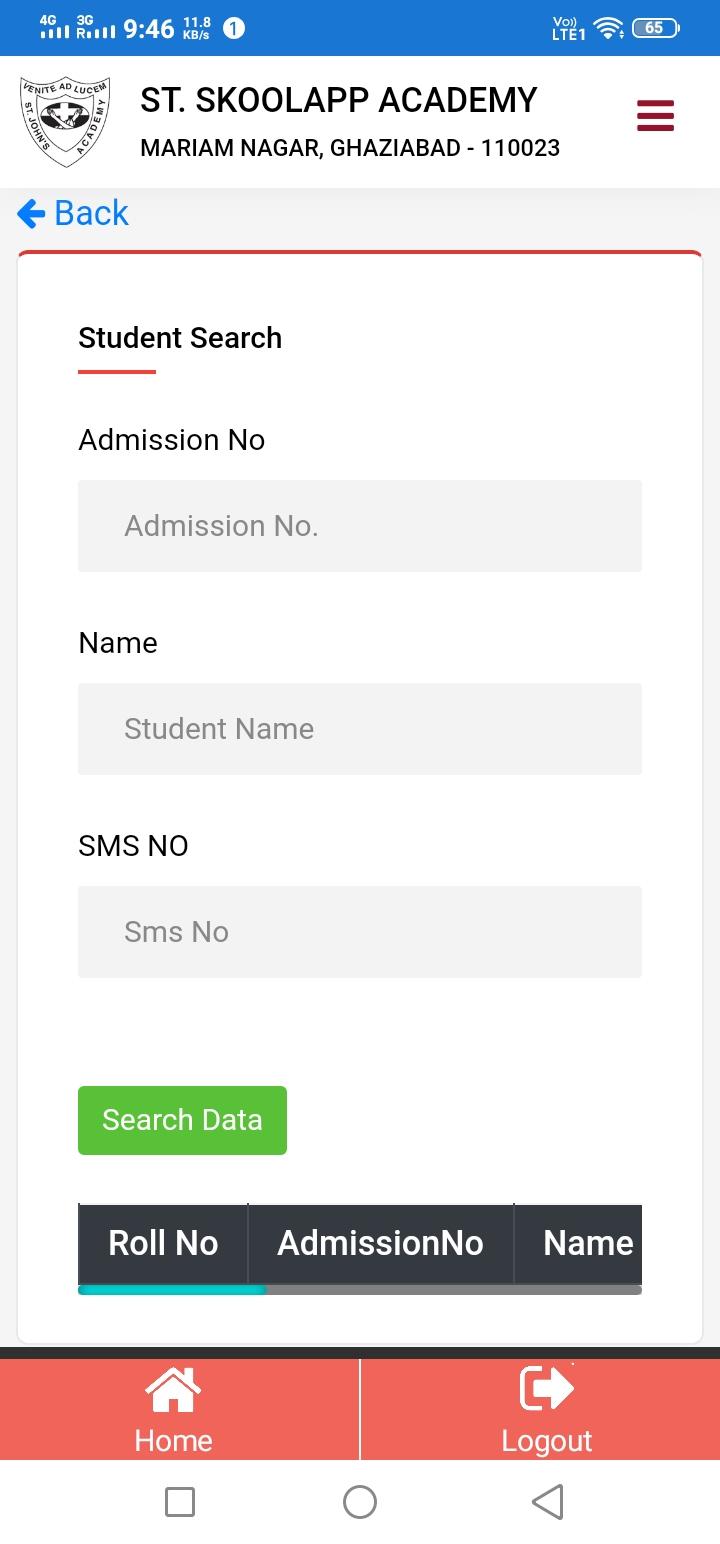Focus the Admission No. field

click(360, 526)
